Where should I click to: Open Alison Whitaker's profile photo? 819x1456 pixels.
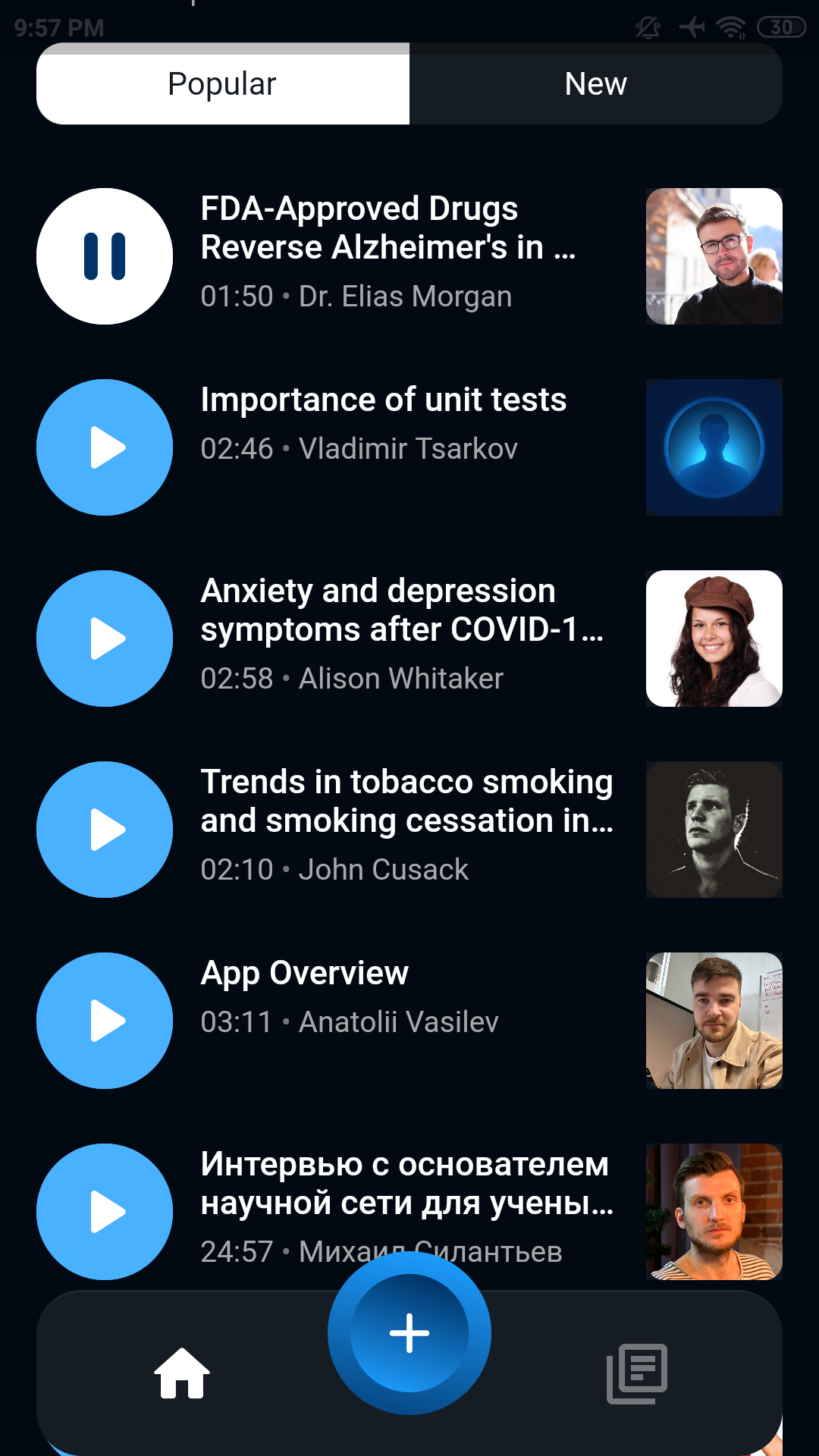[x=714, y=639]
